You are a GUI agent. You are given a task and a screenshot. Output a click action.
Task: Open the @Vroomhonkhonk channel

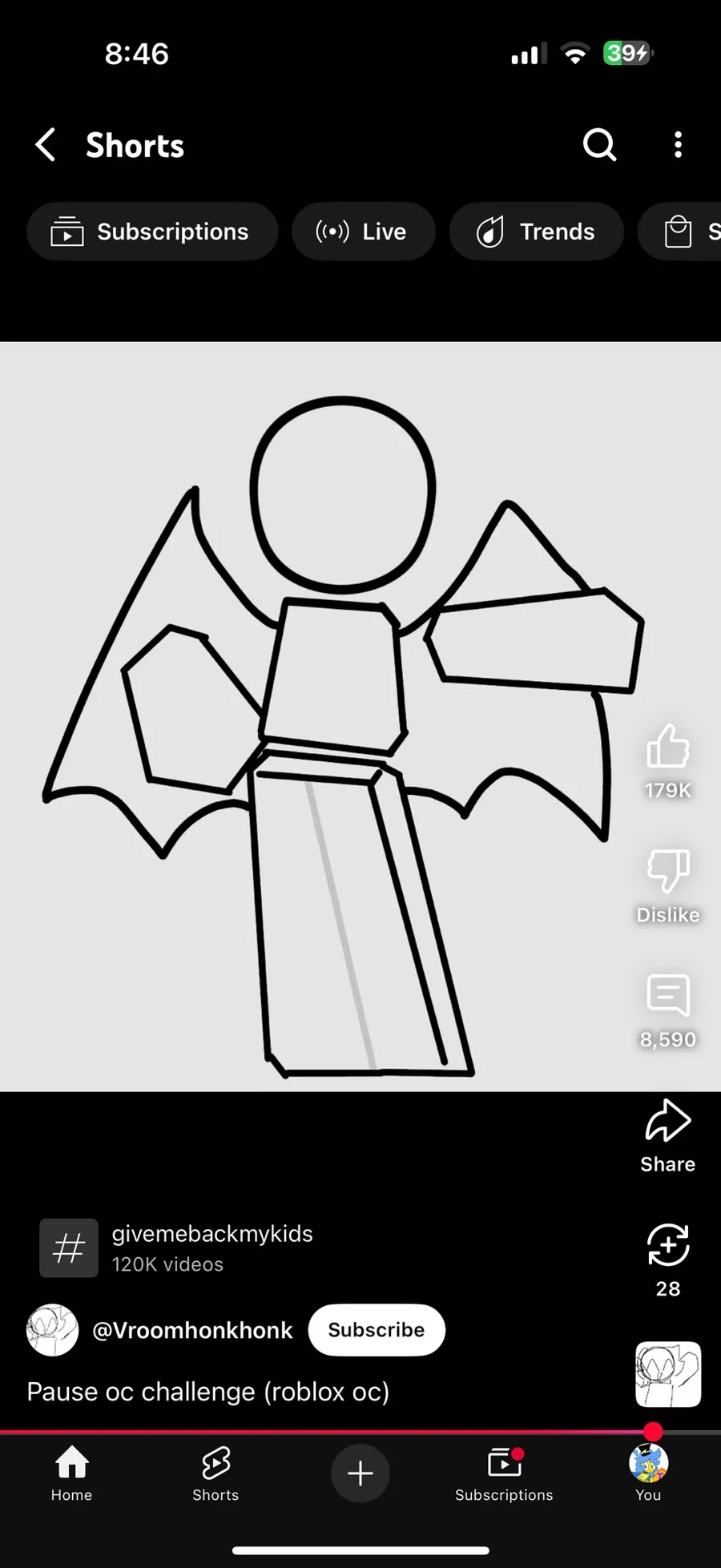click(192, 1330)
